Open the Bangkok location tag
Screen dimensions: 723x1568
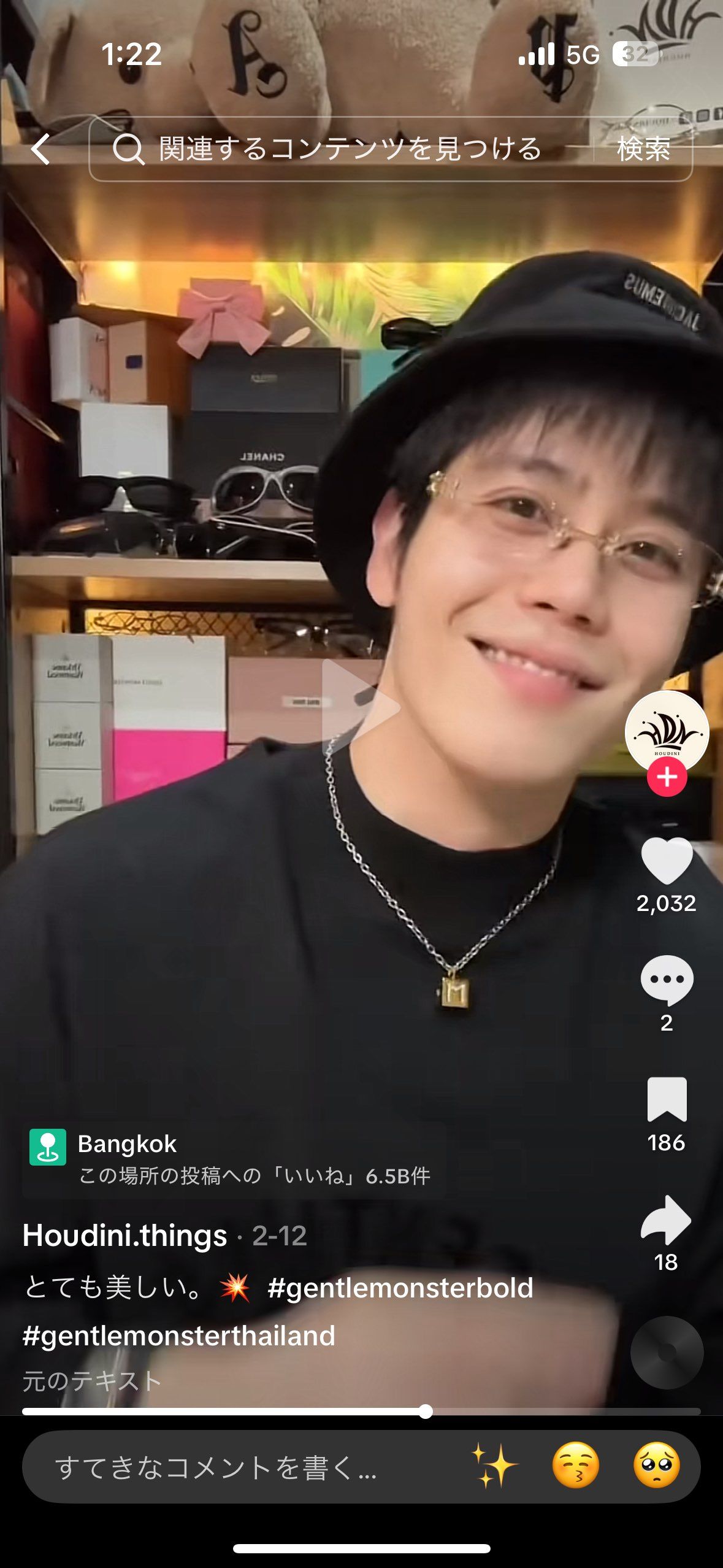(127, 1144)
